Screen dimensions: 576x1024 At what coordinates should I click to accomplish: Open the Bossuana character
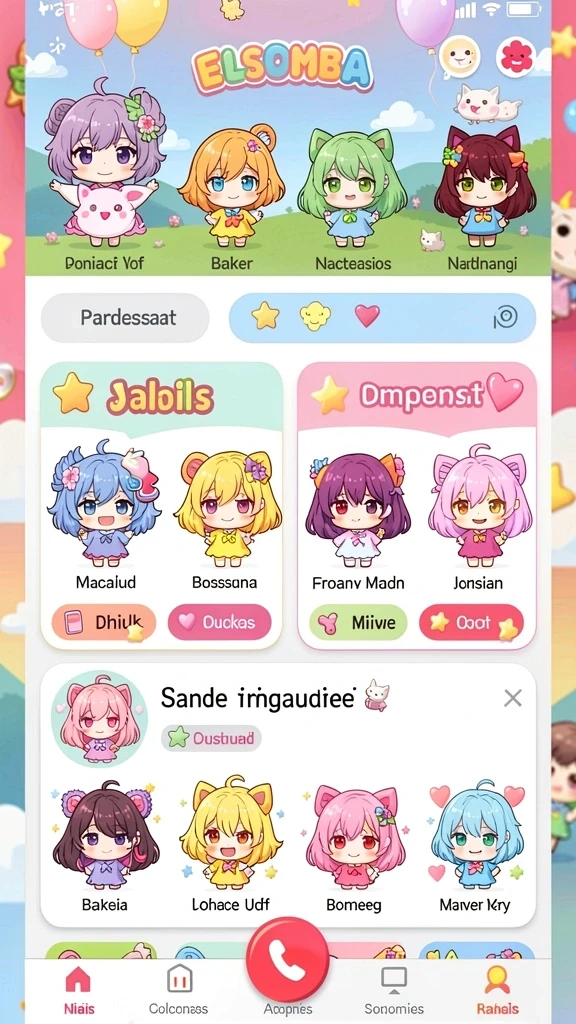225,515
